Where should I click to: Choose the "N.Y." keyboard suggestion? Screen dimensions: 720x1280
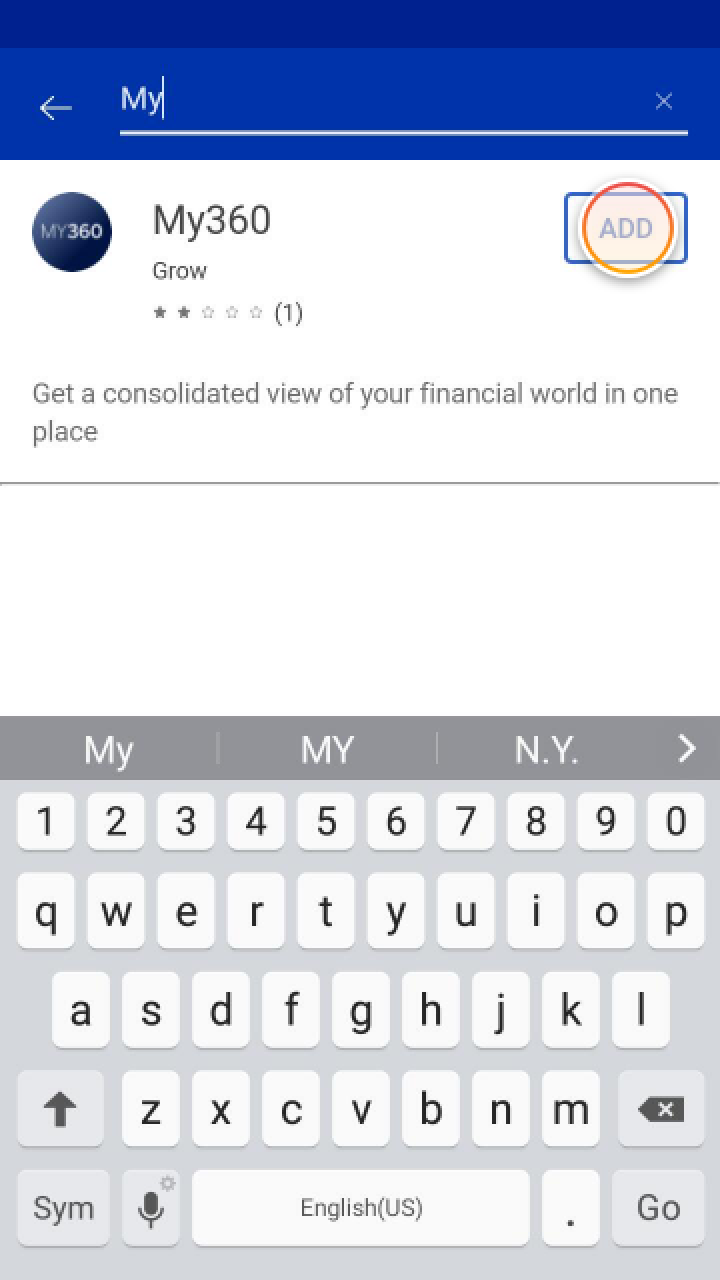[x=546, y=749]
